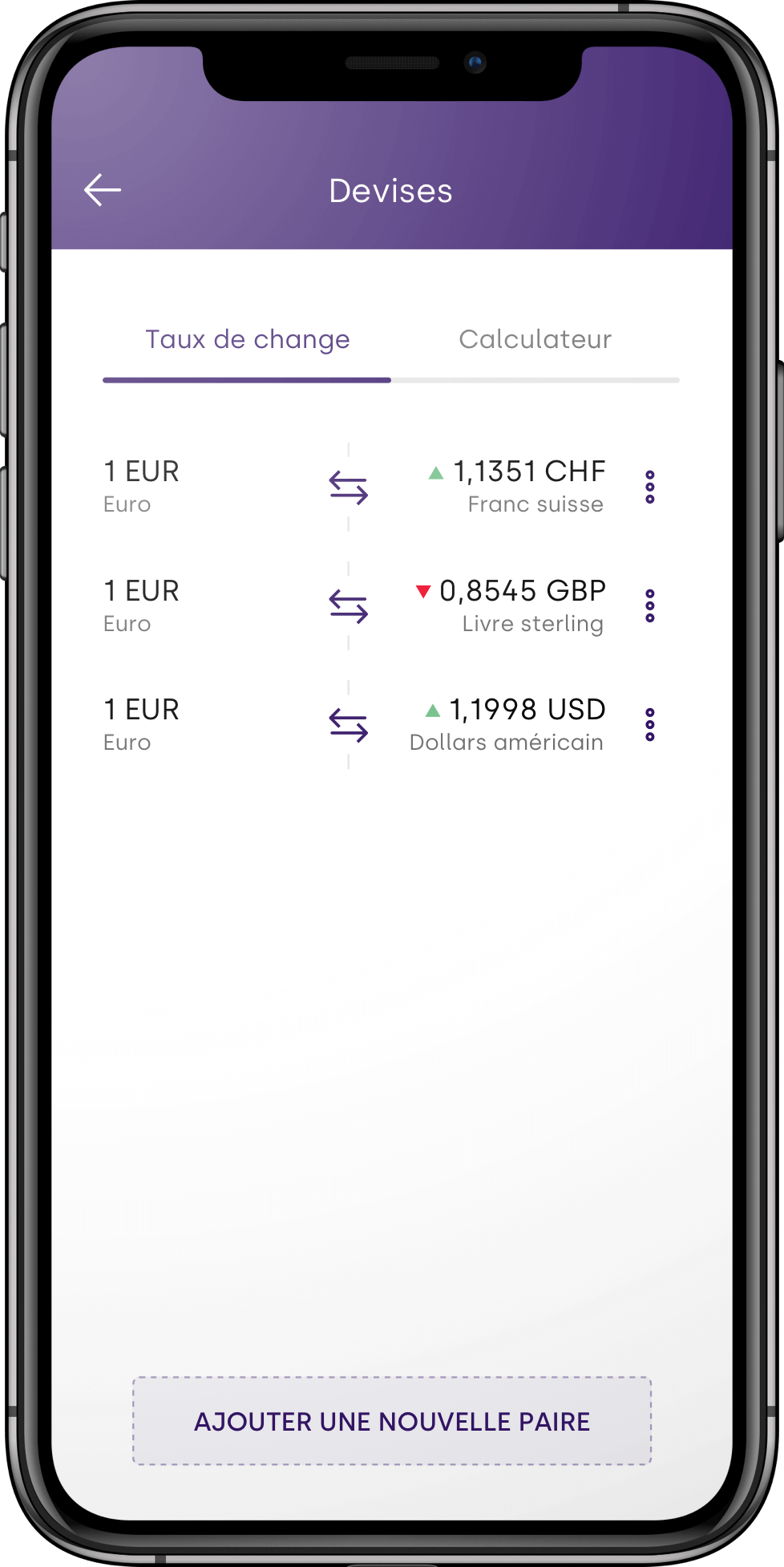
Task: Tap Ajouter une nouvelle paire button
Action: [x=392, y=1421]
